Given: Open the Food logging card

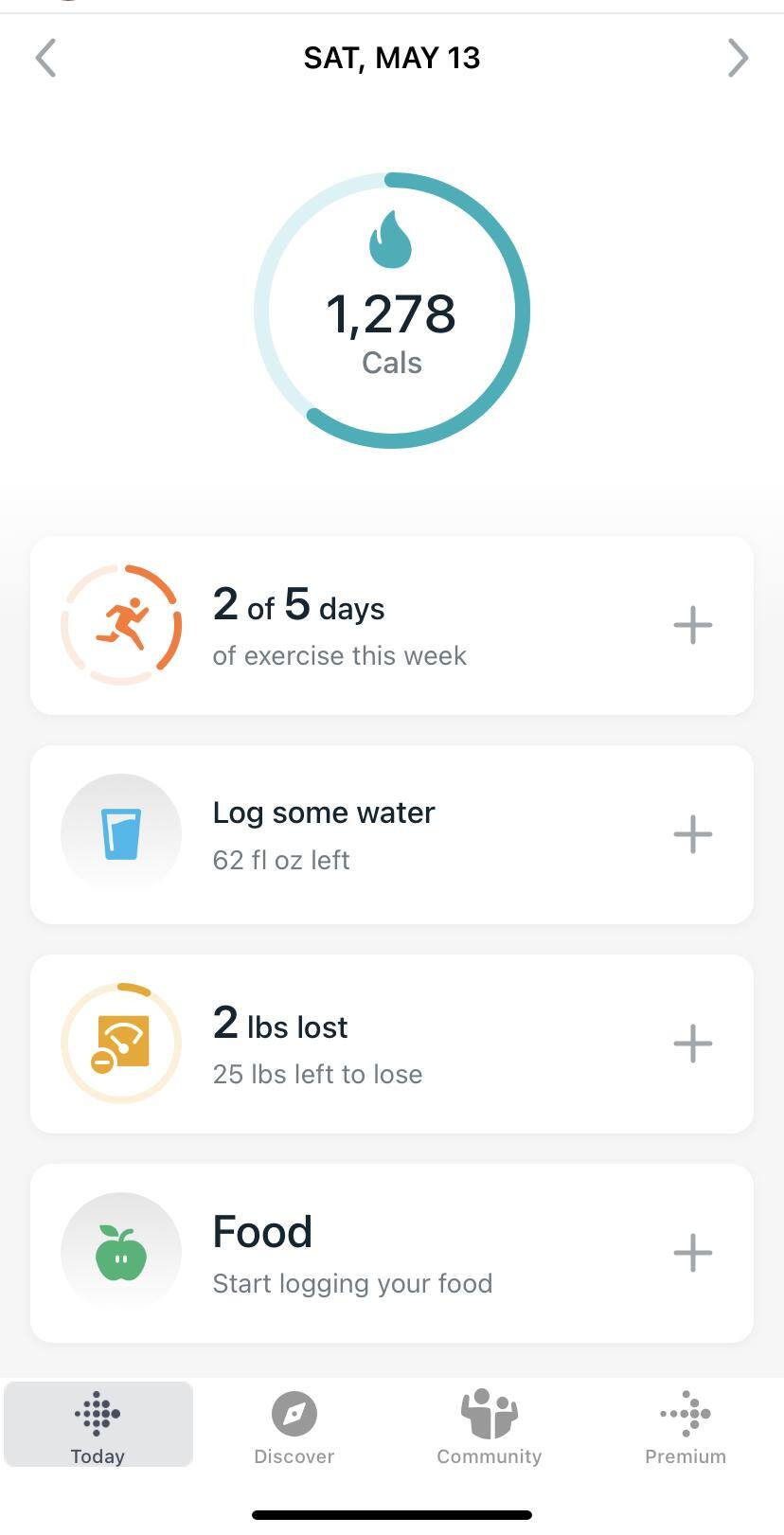Looking at the screenshot, I should (x=341, y=1253).
